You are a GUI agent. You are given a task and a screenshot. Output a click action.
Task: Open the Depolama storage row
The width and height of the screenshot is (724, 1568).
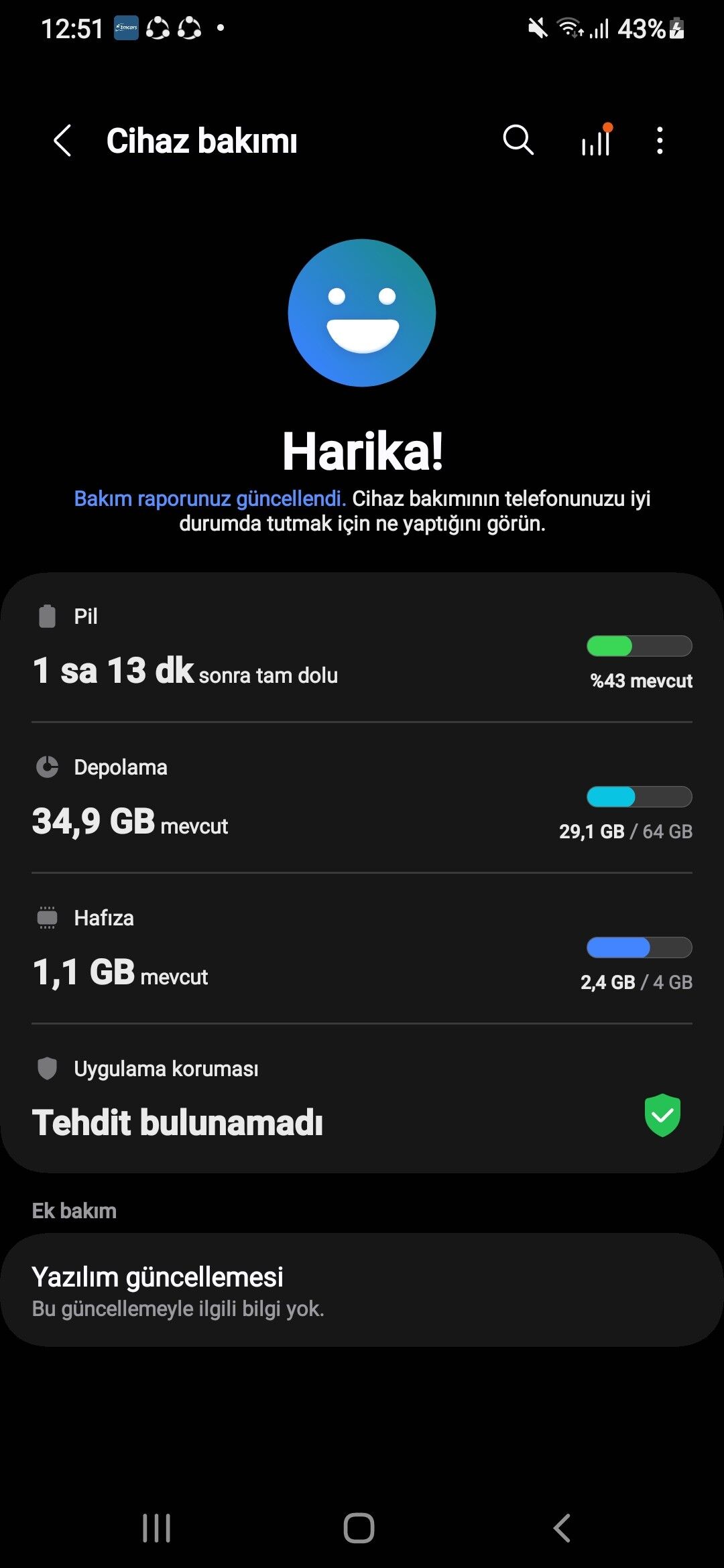point(362,798)
